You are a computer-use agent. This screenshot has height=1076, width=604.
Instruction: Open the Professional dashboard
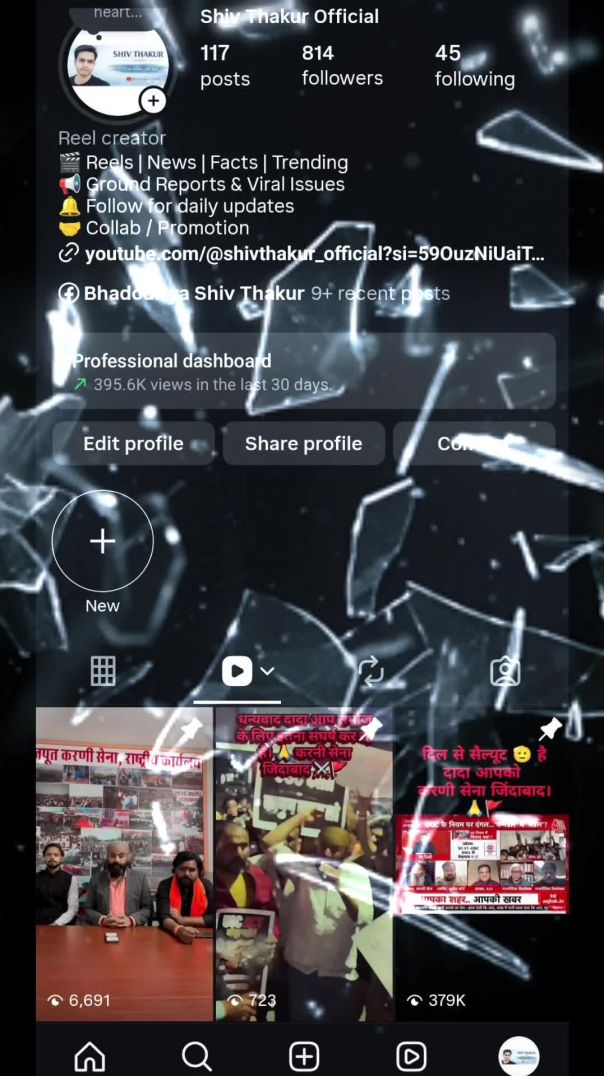point(303,371)
